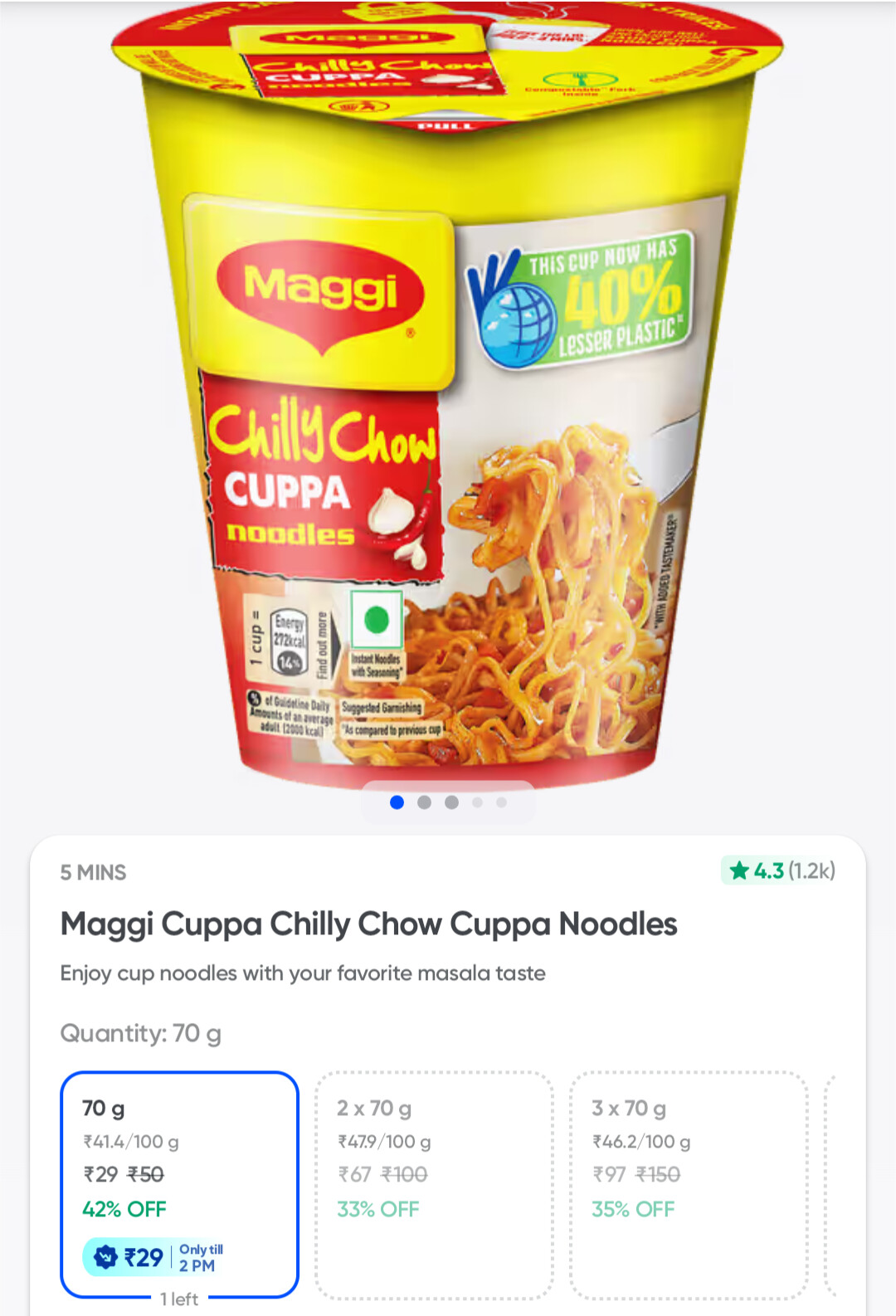Open the 4.3 rating reviews badge

(x=780, y=870)
